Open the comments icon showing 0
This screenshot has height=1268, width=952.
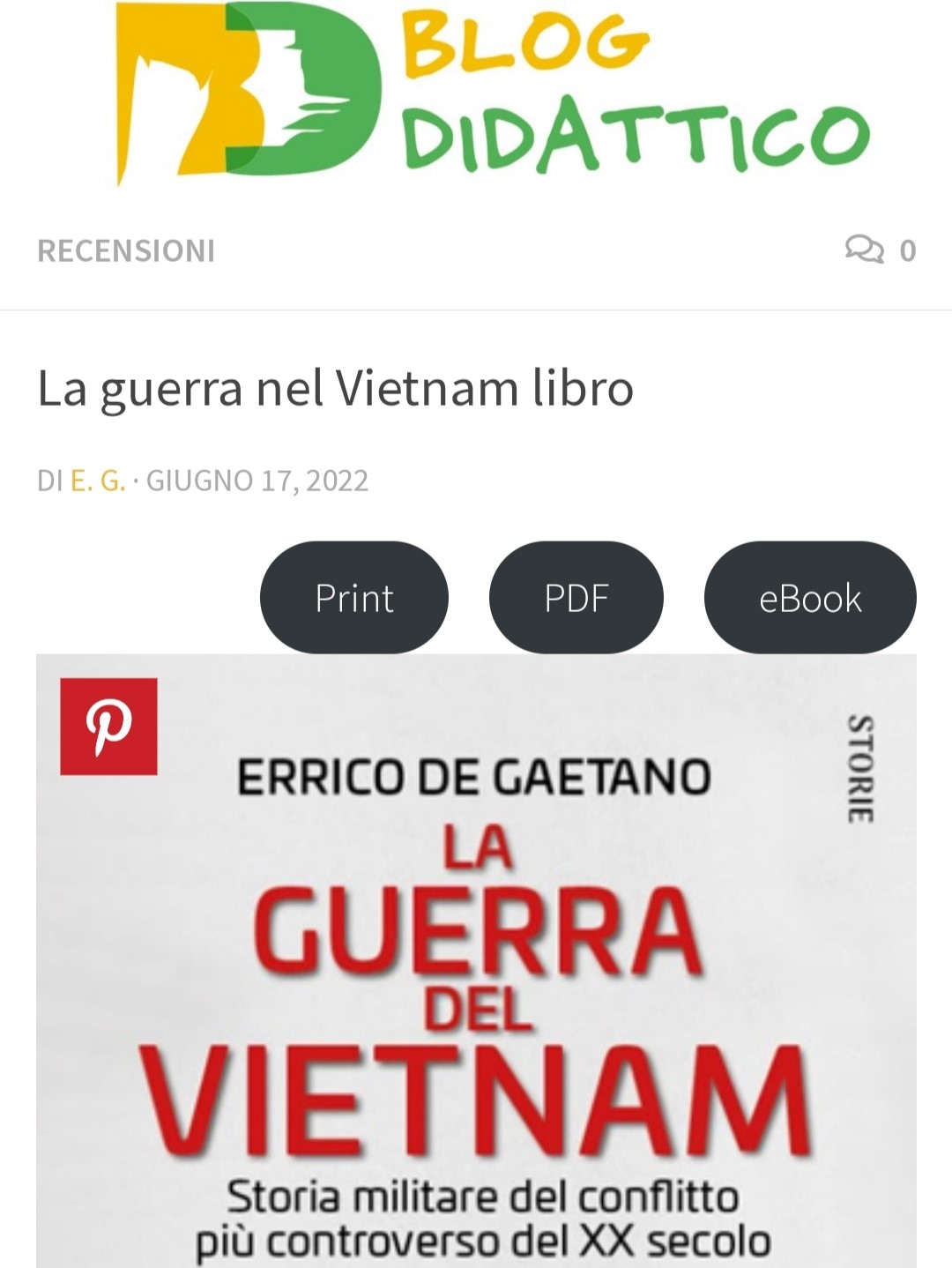880,250
